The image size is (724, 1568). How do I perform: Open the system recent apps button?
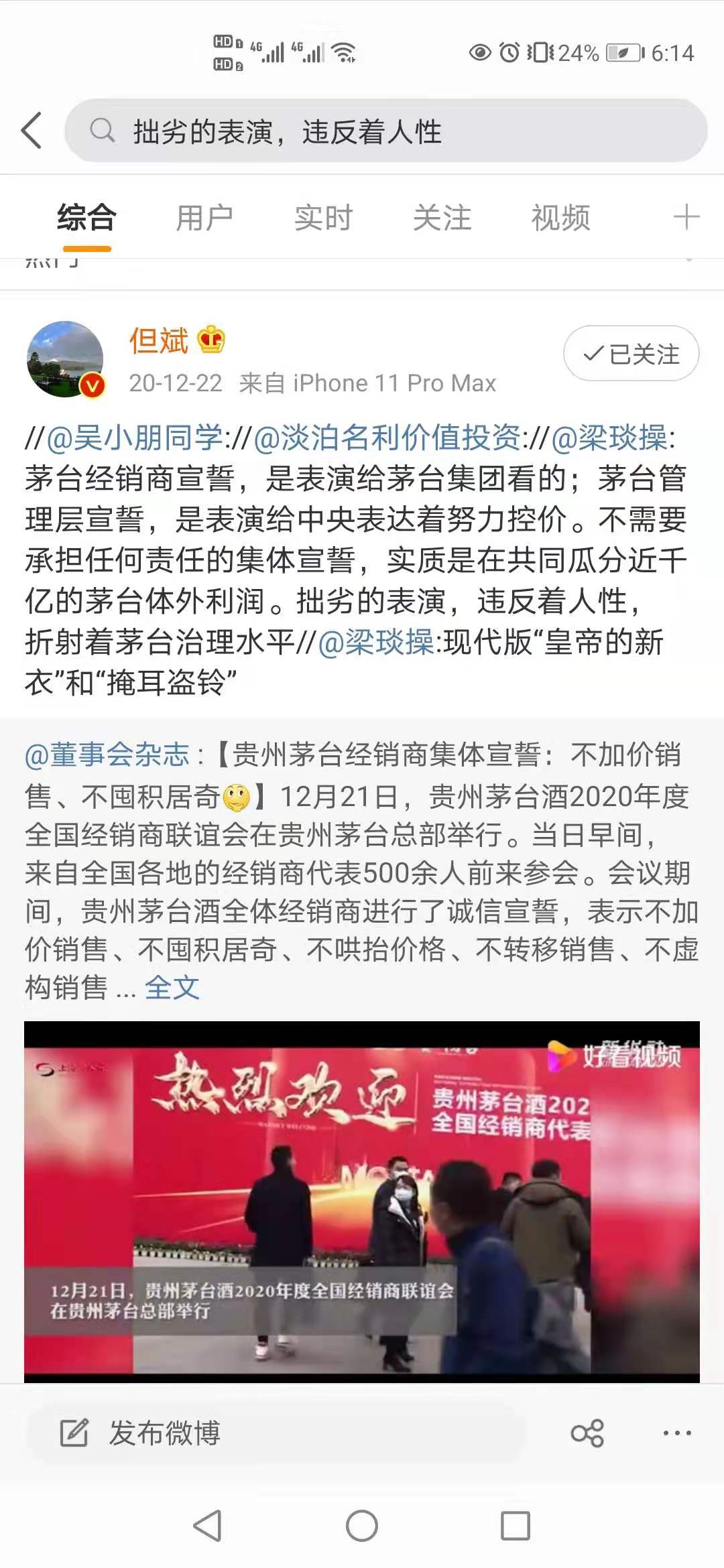[x=516, y=1526]
